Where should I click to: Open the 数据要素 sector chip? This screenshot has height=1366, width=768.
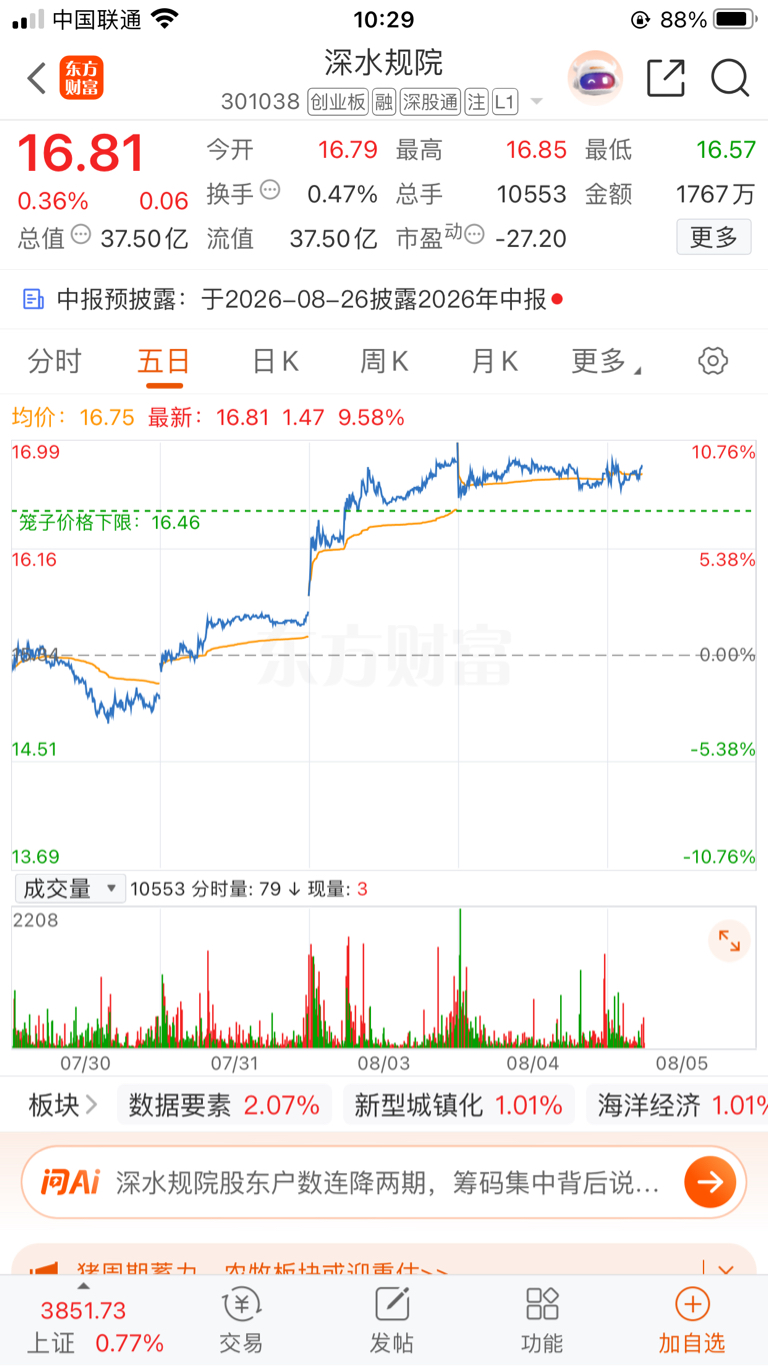(224, 1105)
